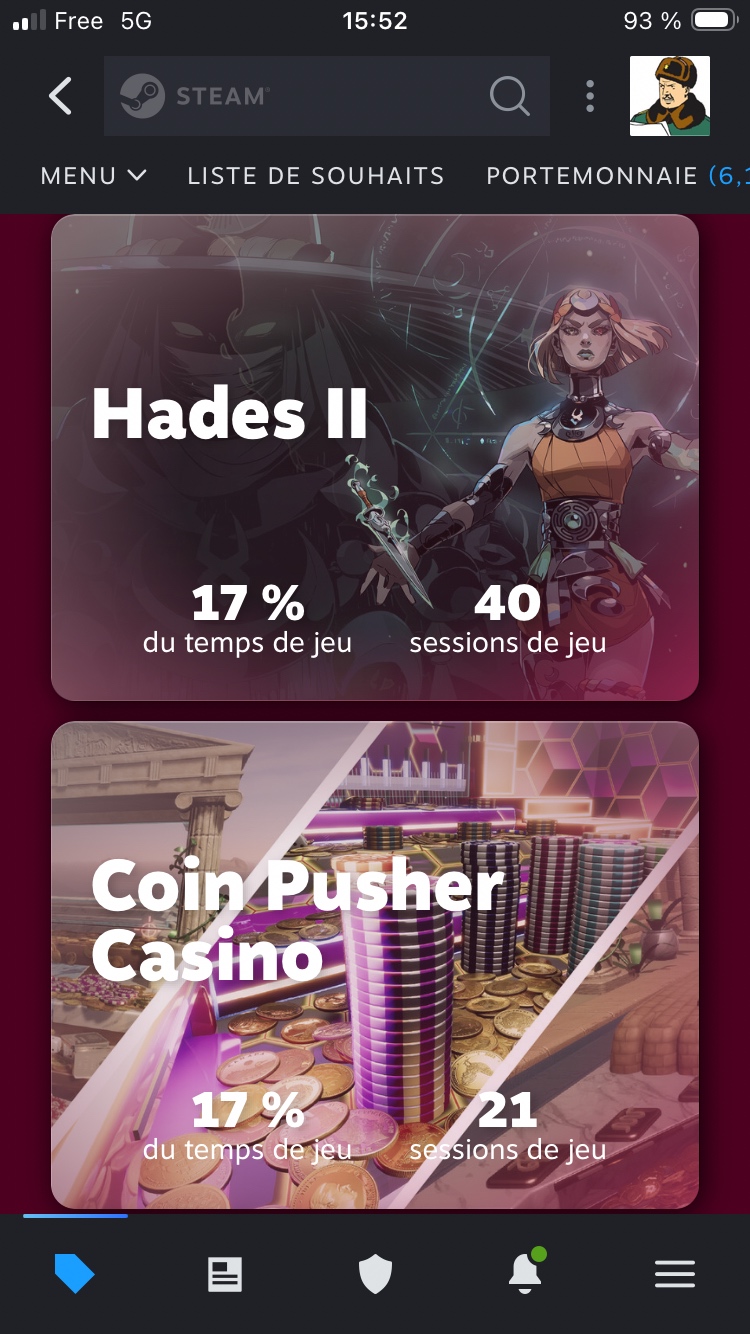Screen dimensions: 750x1334
Task: Go back with the back arrow
Action: [x=61, y=96]
